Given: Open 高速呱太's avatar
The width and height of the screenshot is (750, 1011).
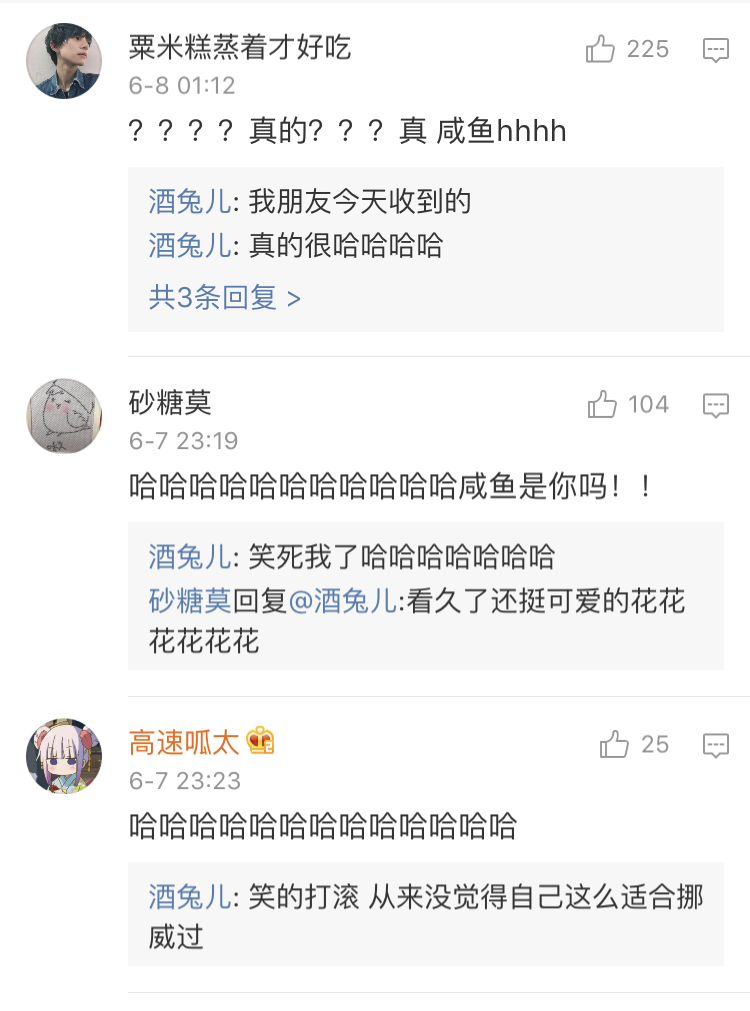Looking at the screenshot, I should (x=64, y=756).
